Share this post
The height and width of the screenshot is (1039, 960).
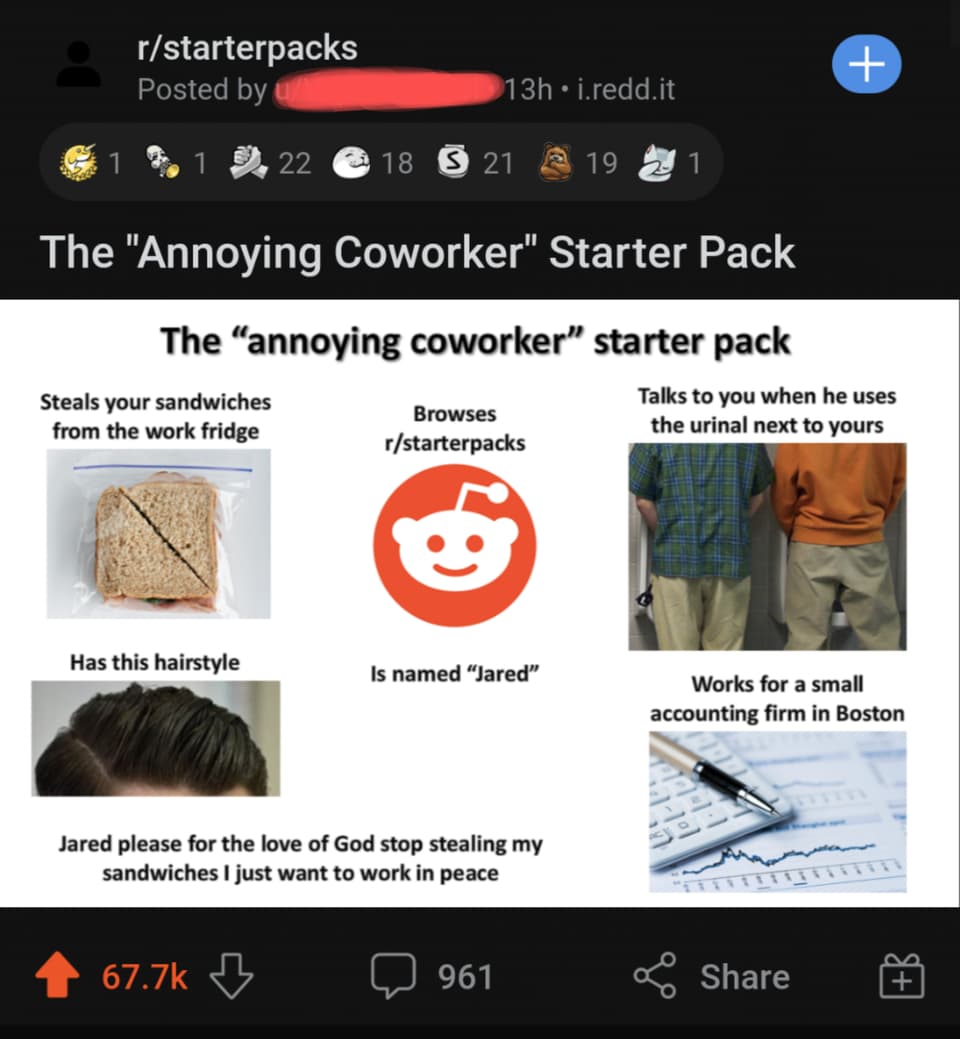pos(711,976)
